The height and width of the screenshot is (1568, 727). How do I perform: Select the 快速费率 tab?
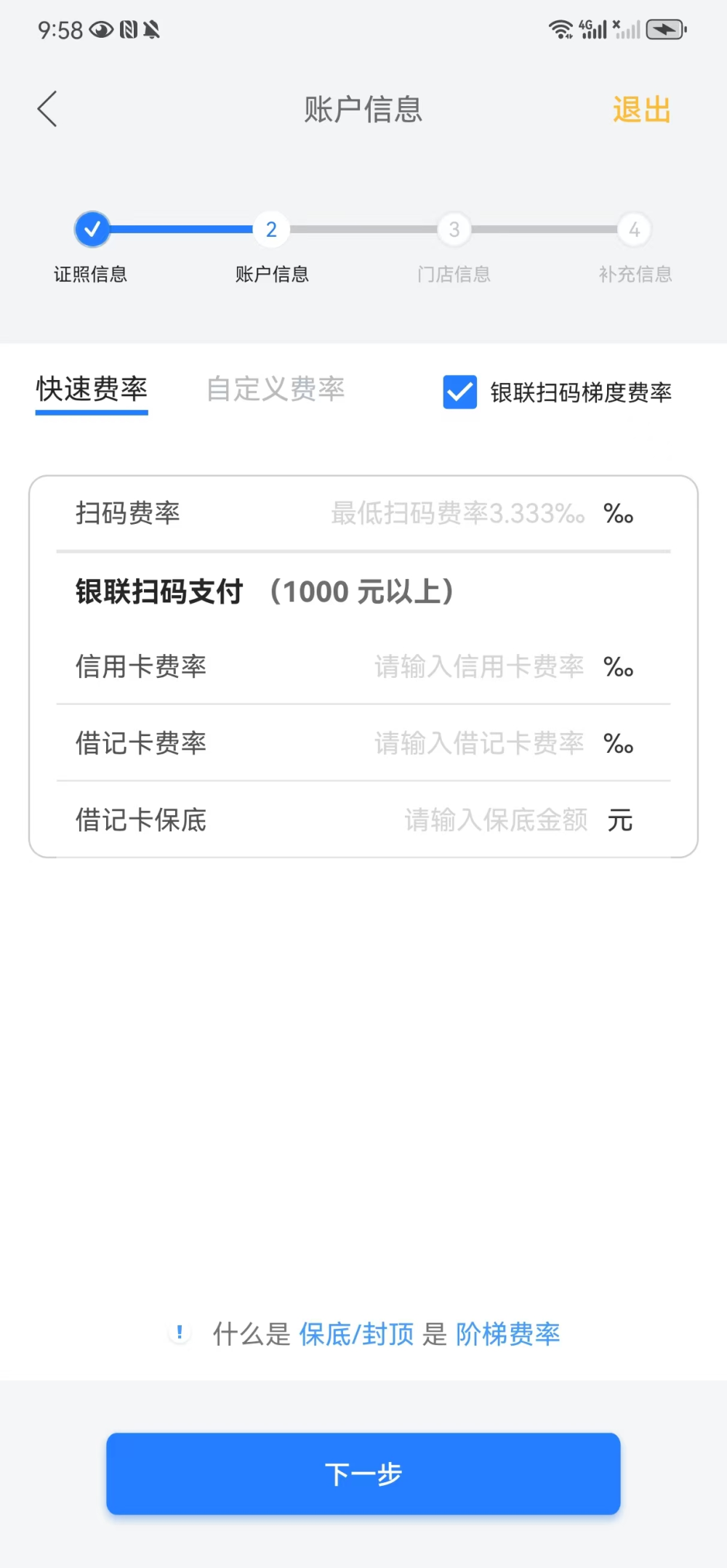[x=92, y=389]
